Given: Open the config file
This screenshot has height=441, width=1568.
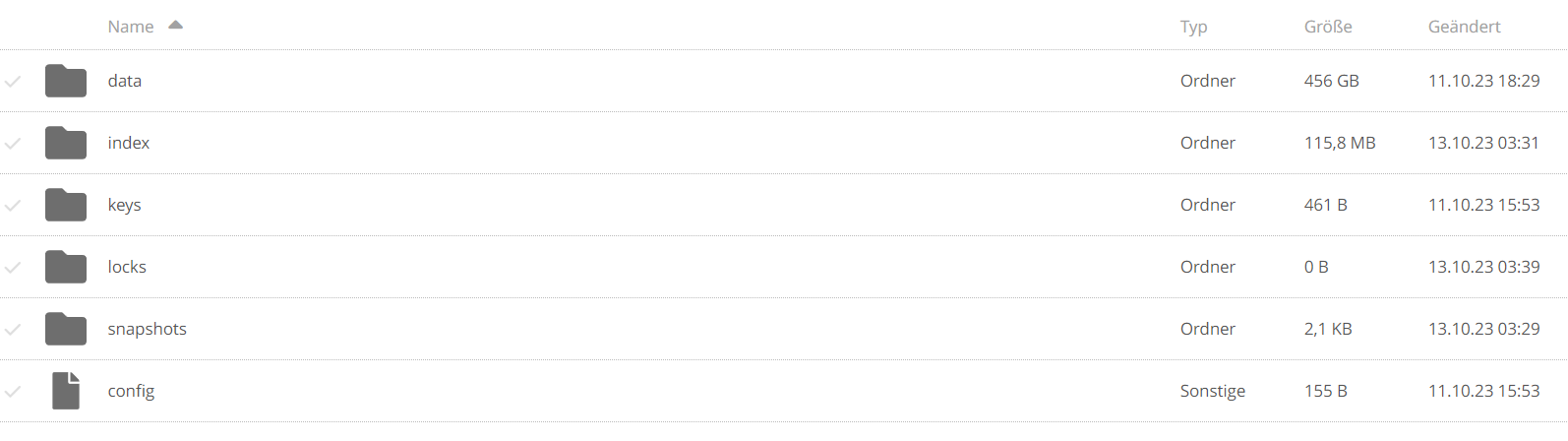Looking at the screenshot, I should pyautogui.click(x=132, y=391).
